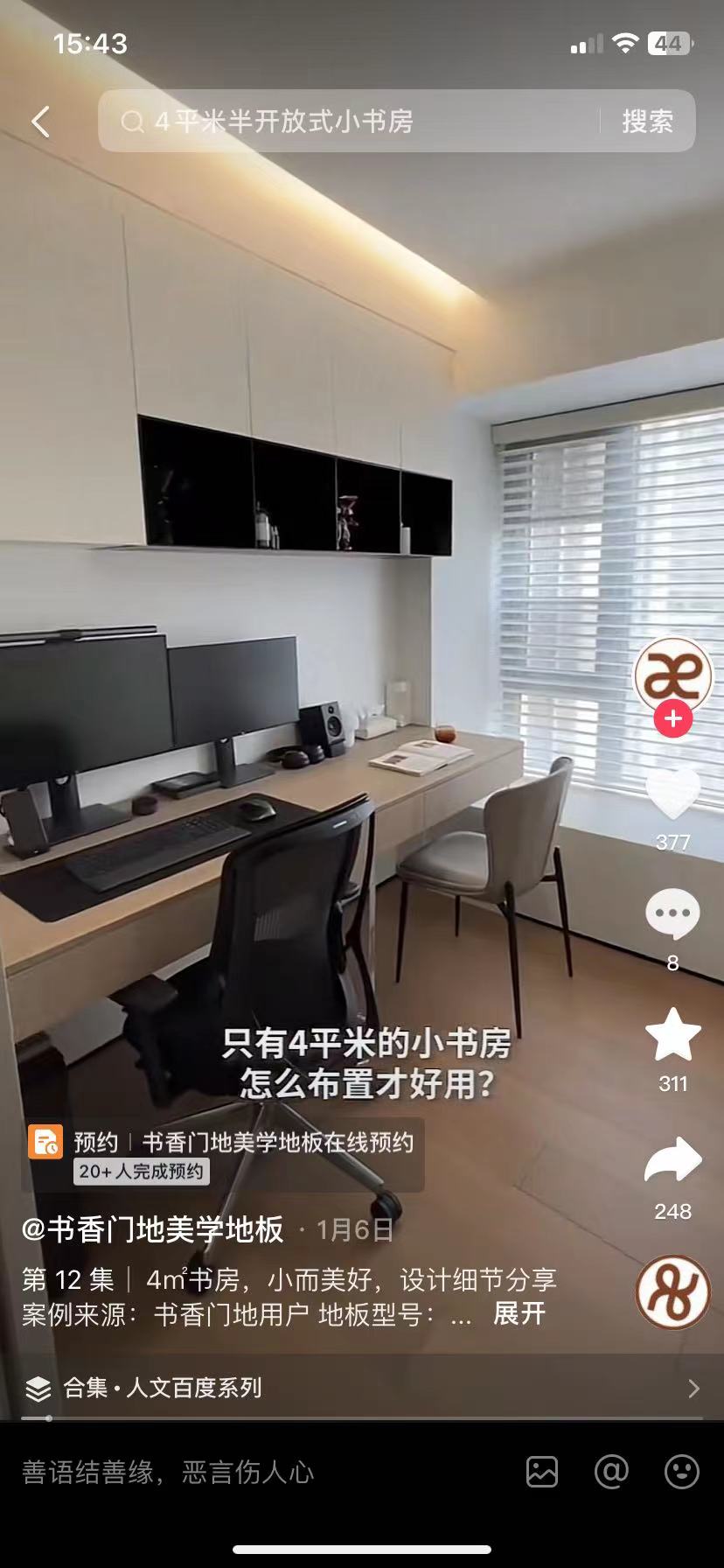Viewport: 724px width, 1568px height.
Task: Attach an image to the comment
Action: pos(542,1472)
